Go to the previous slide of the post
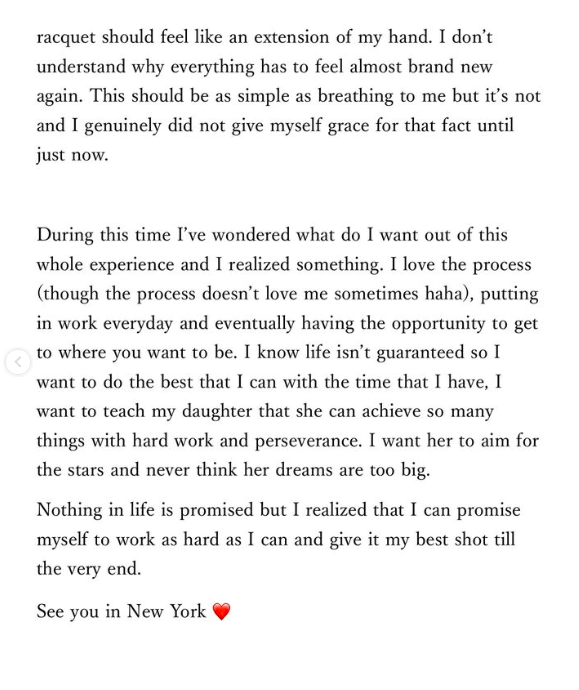Screen dimensions: 579x690 pos(18,362)
